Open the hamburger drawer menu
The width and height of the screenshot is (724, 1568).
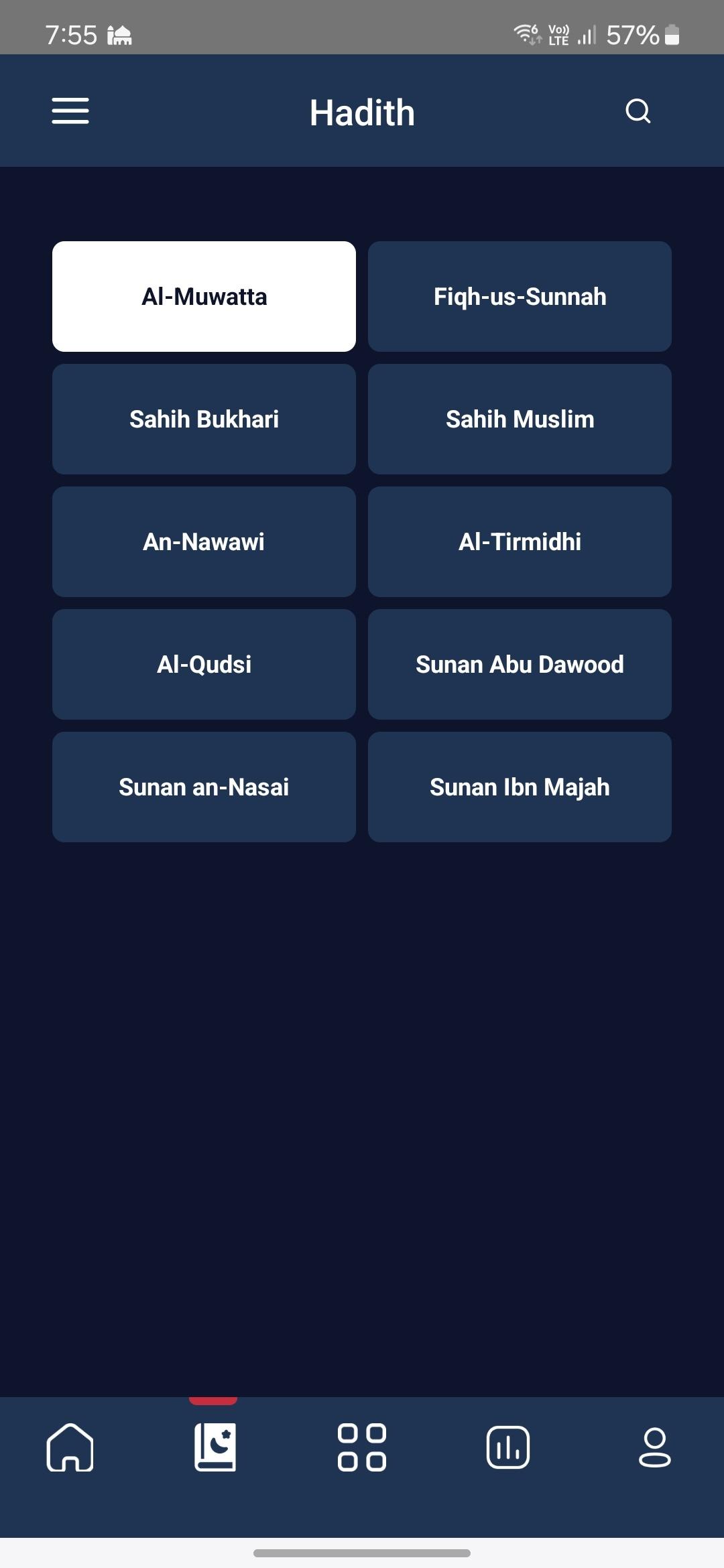[x=70, y=111]
